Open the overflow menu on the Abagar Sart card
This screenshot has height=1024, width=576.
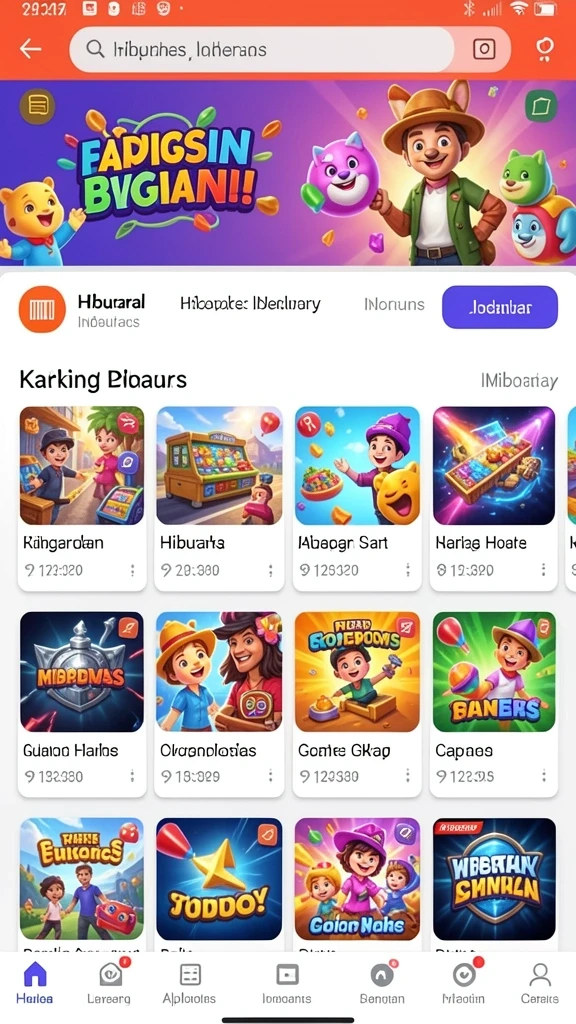click(x=408, y=570)
